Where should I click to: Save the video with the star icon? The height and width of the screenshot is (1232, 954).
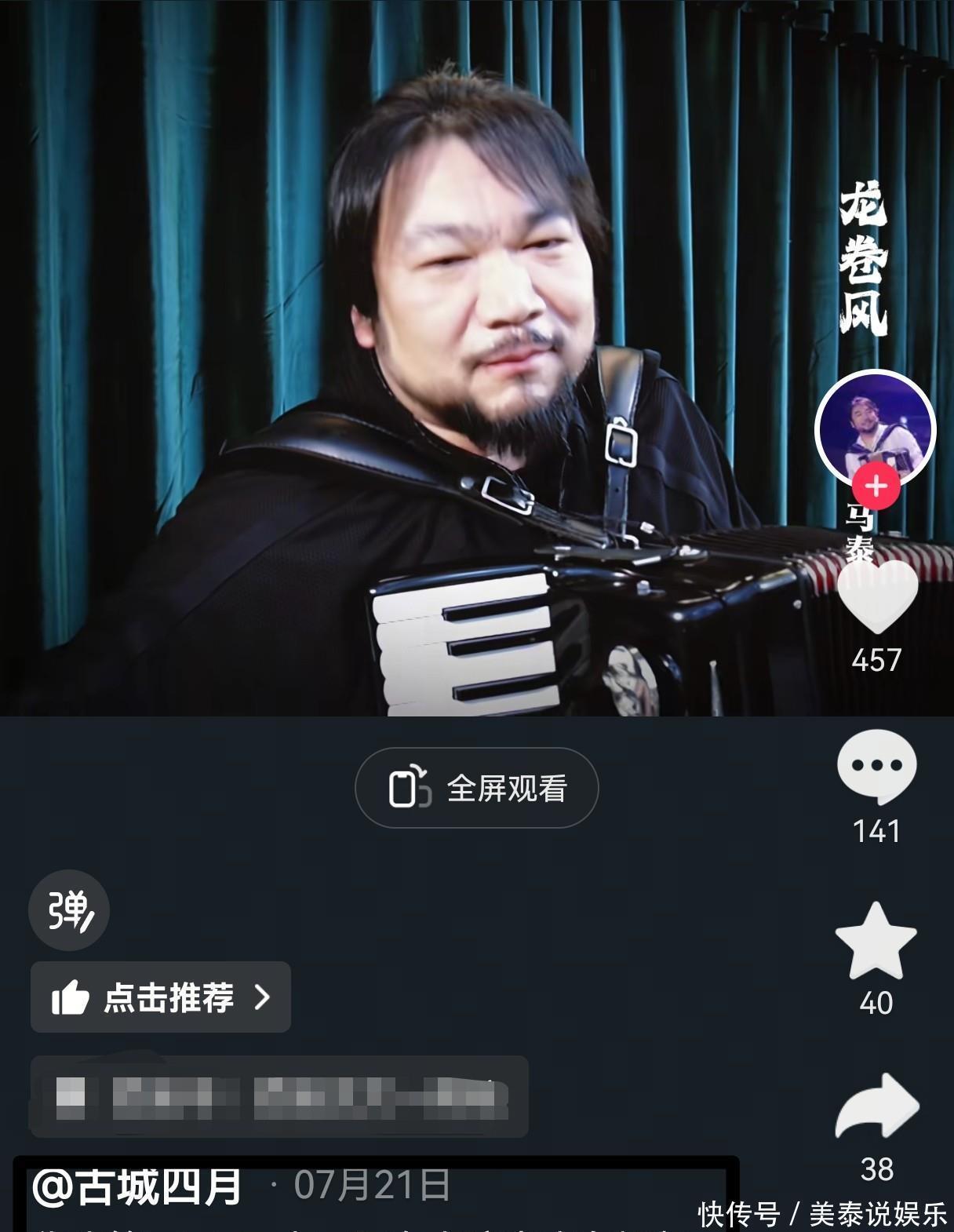pos(876,941)
